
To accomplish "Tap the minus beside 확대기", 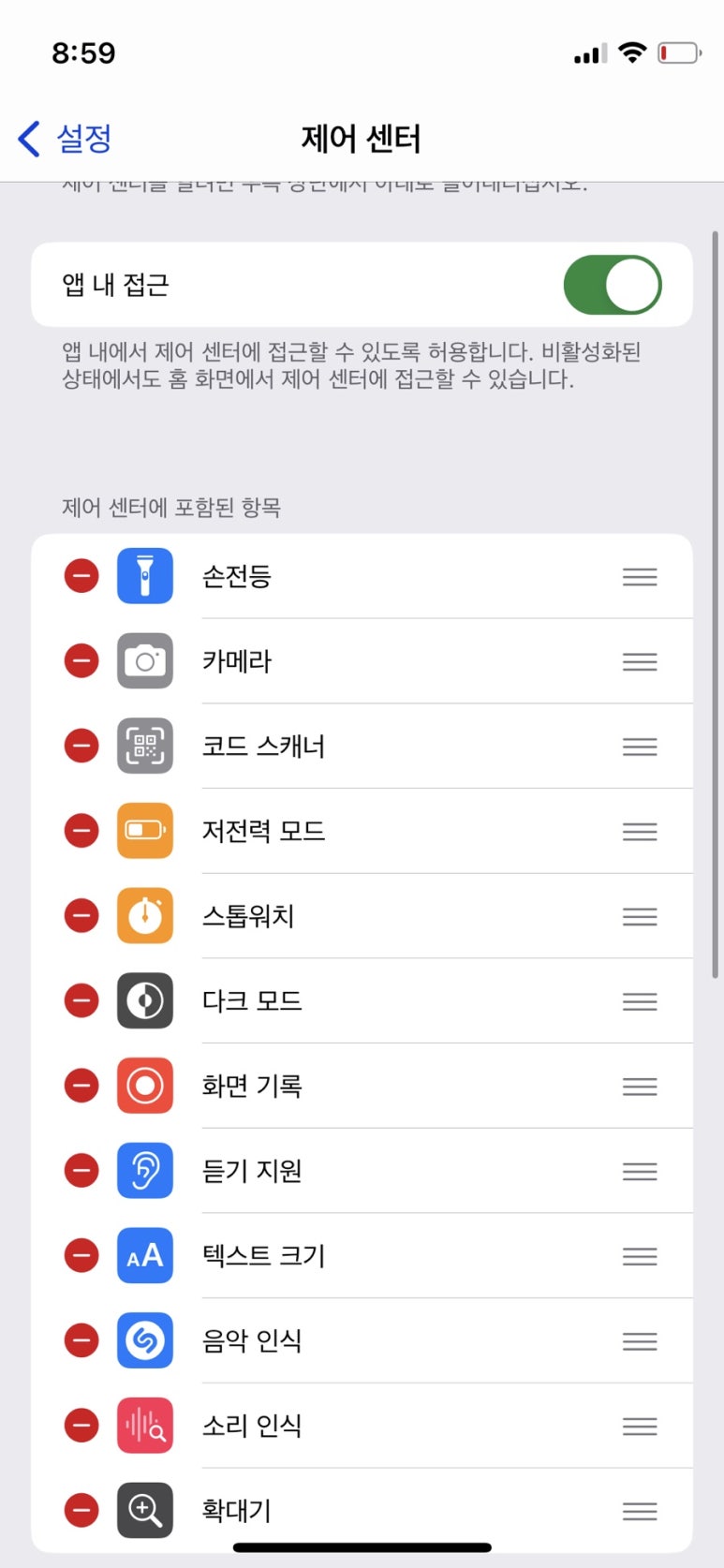I will tap(81, 1510).
